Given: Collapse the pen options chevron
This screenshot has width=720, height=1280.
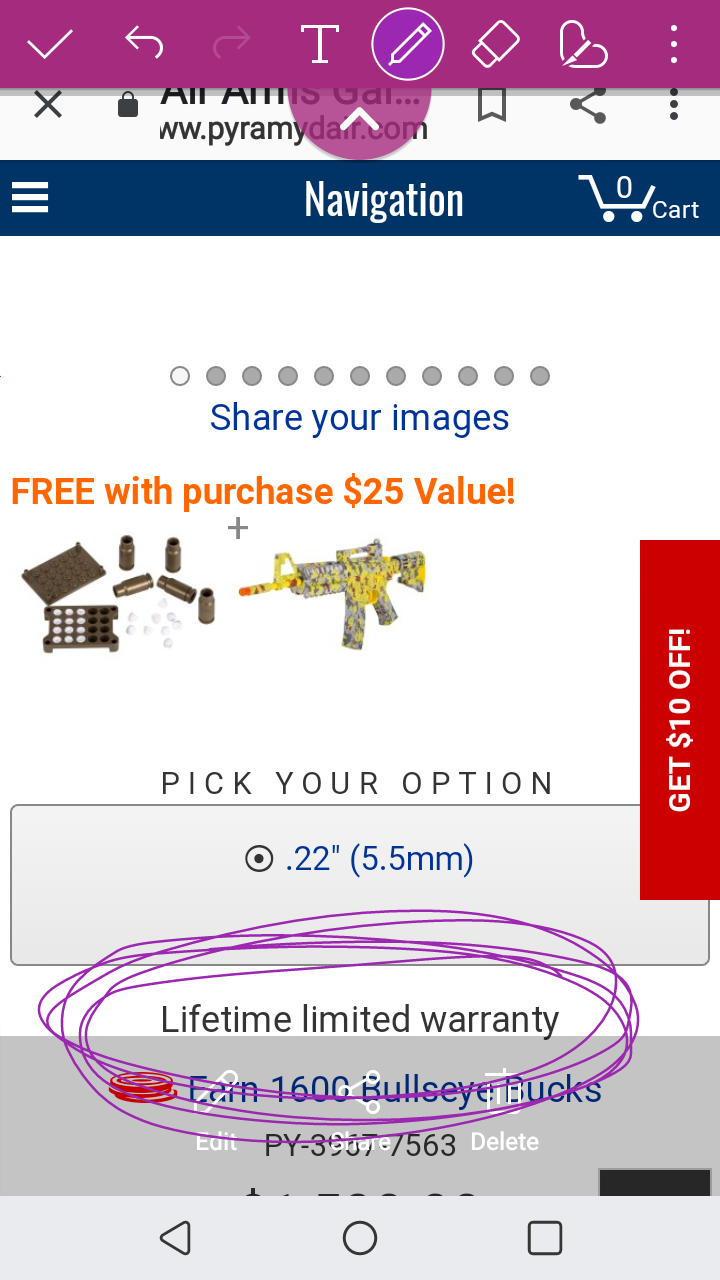Looking at the screenshot, I should click(x=360, y=120).
